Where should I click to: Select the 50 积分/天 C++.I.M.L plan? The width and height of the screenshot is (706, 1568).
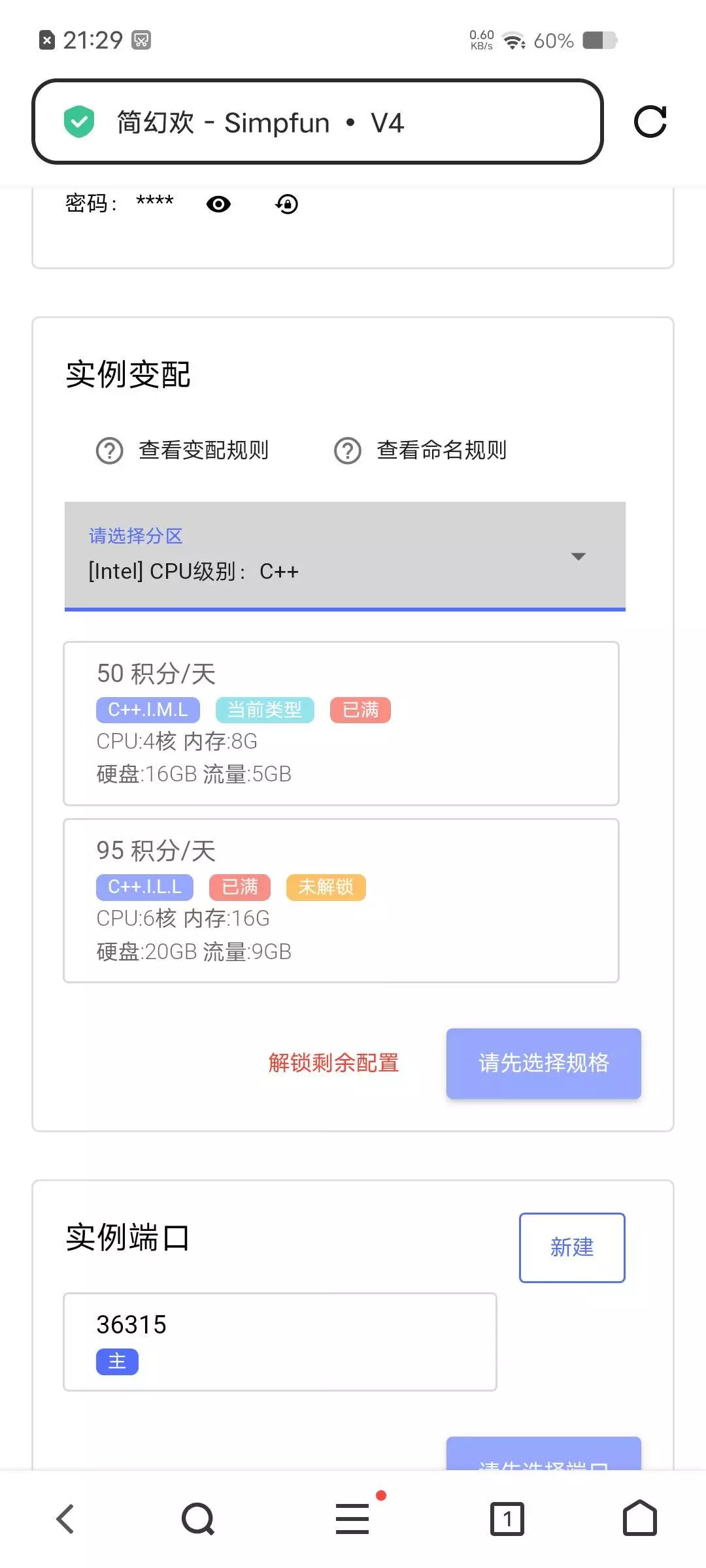coord(341,723)
